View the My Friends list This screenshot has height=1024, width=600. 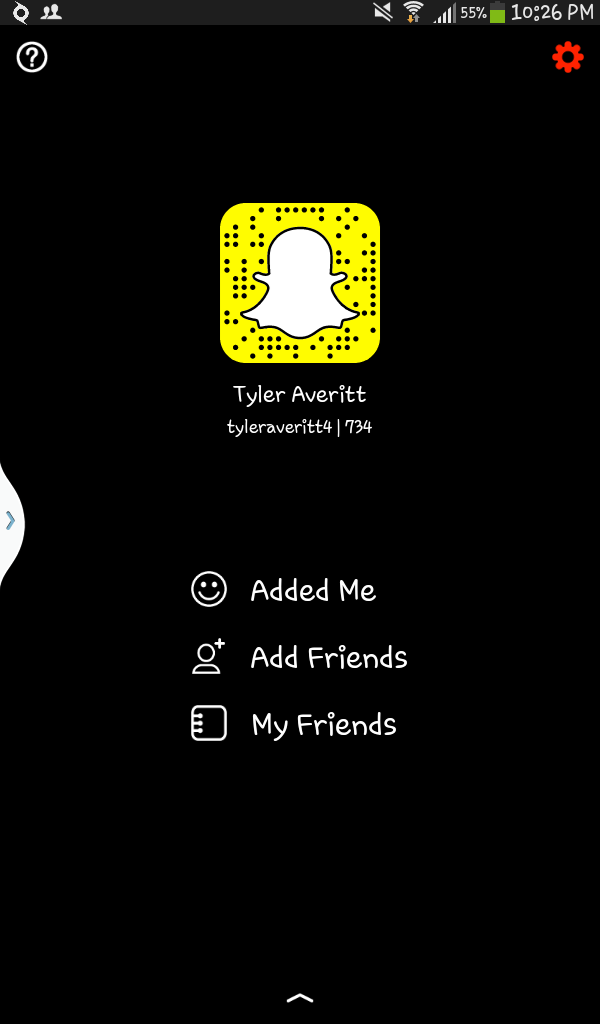coord(294,724)
